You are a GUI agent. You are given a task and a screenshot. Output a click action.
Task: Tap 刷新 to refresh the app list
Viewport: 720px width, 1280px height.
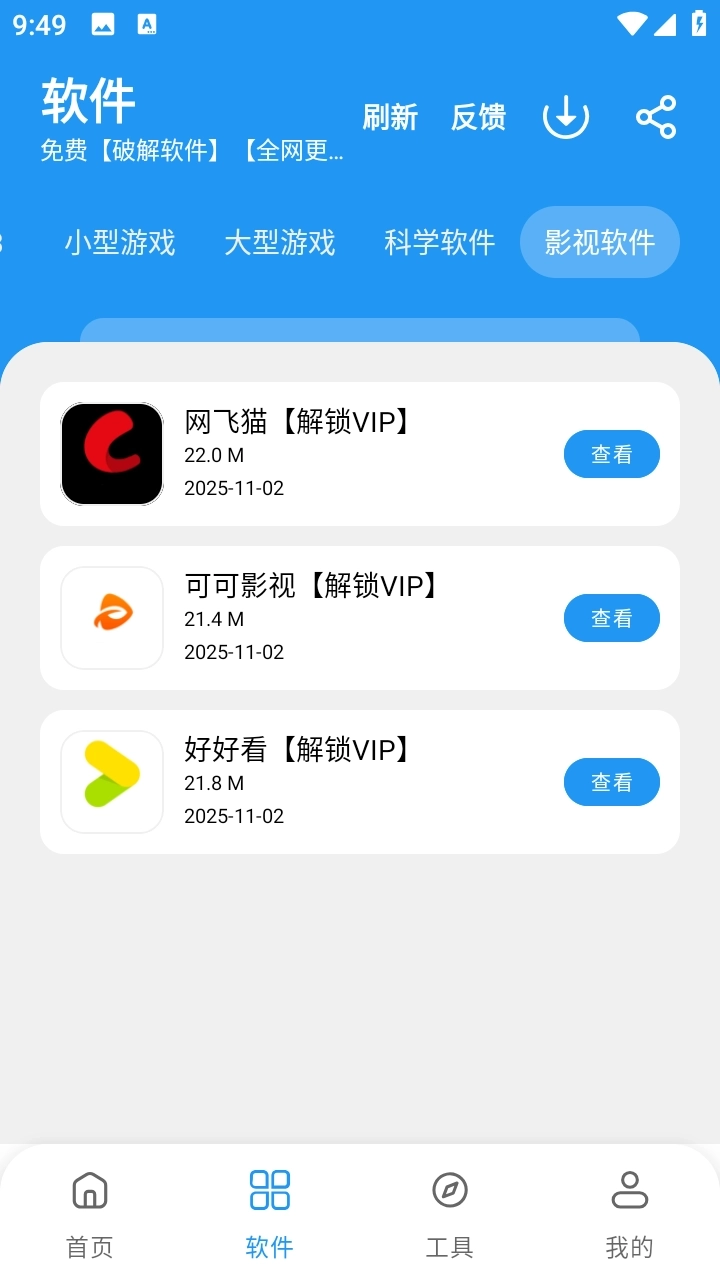pyautogui.click(x=391, y=117)
